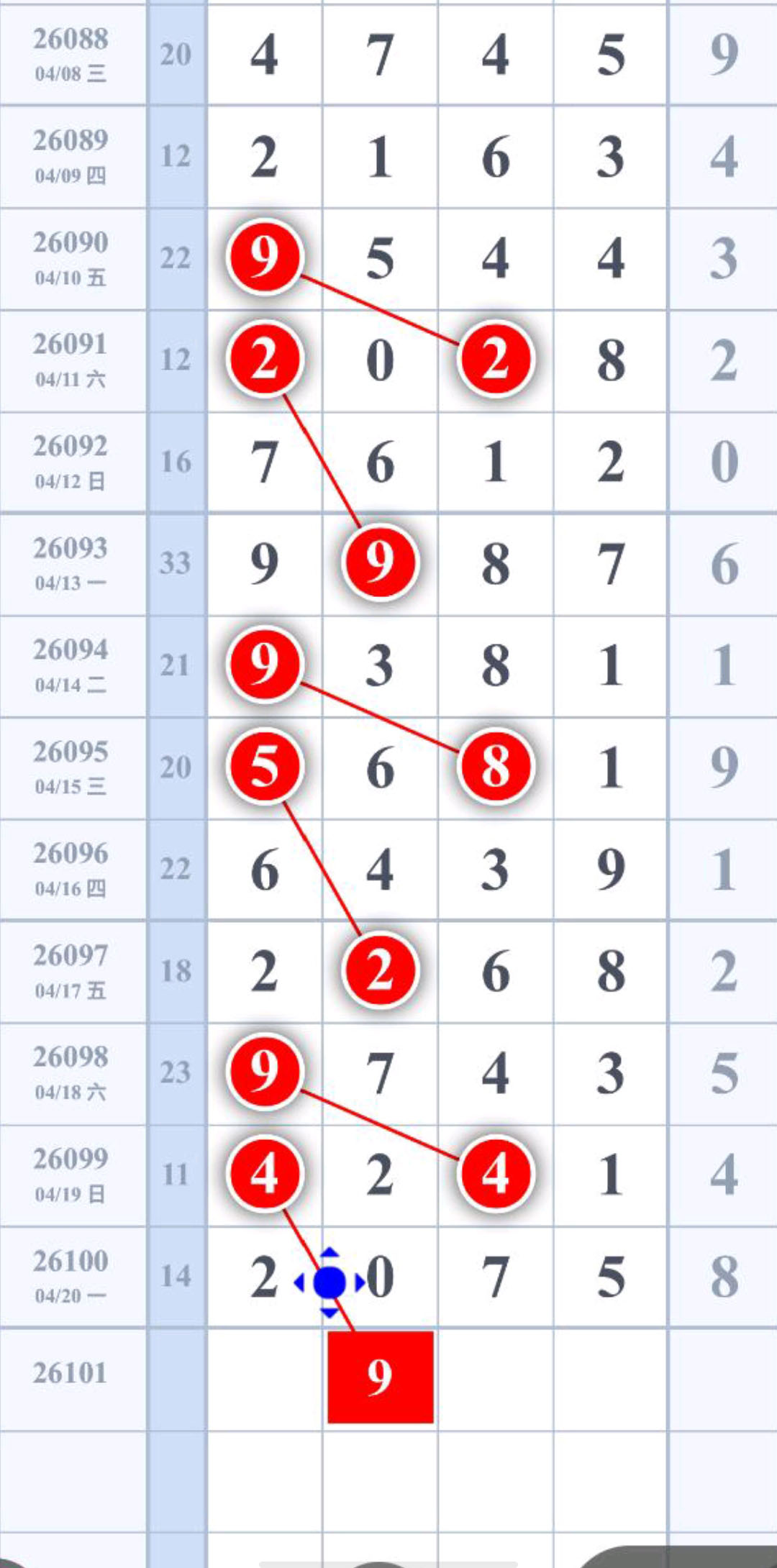Select the red square marked 9 in row 26101
Viewport: 777px width, 1568px height.
click(x=380, y=1377)
